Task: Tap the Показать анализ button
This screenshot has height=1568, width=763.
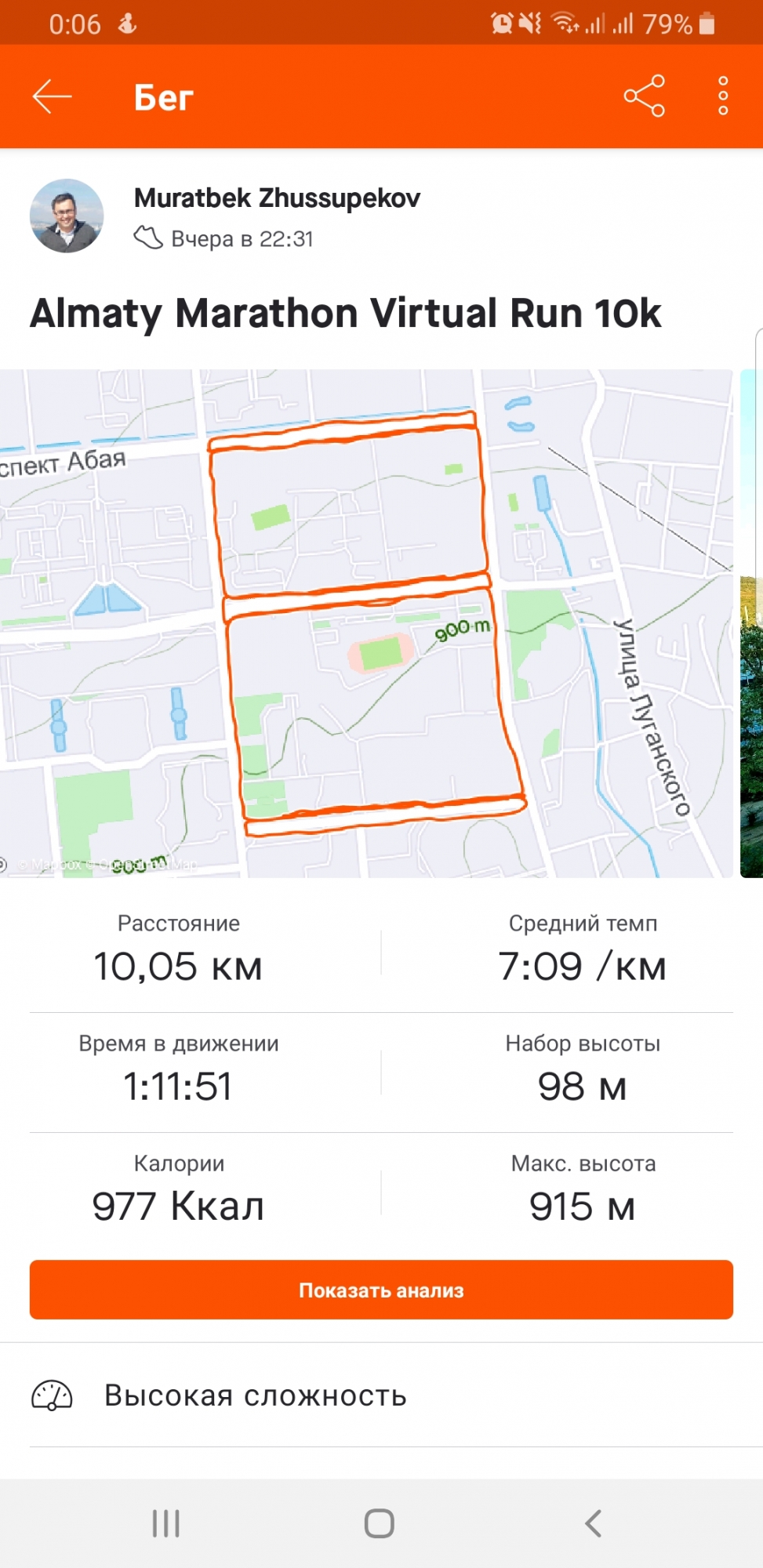Action: tap(381, 1290)
